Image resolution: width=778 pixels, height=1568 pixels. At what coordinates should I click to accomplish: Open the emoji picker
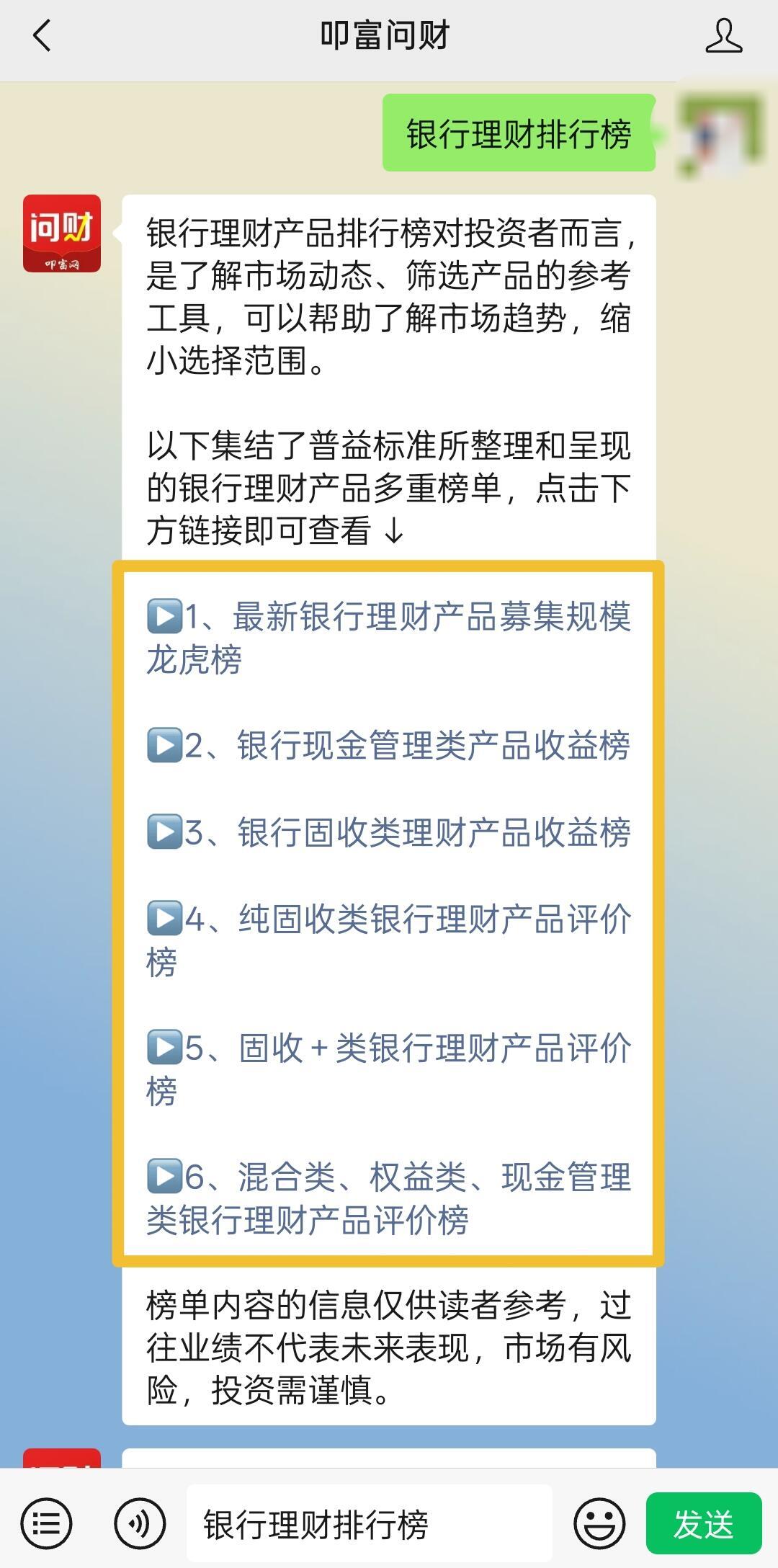(x=599, y=1523)
